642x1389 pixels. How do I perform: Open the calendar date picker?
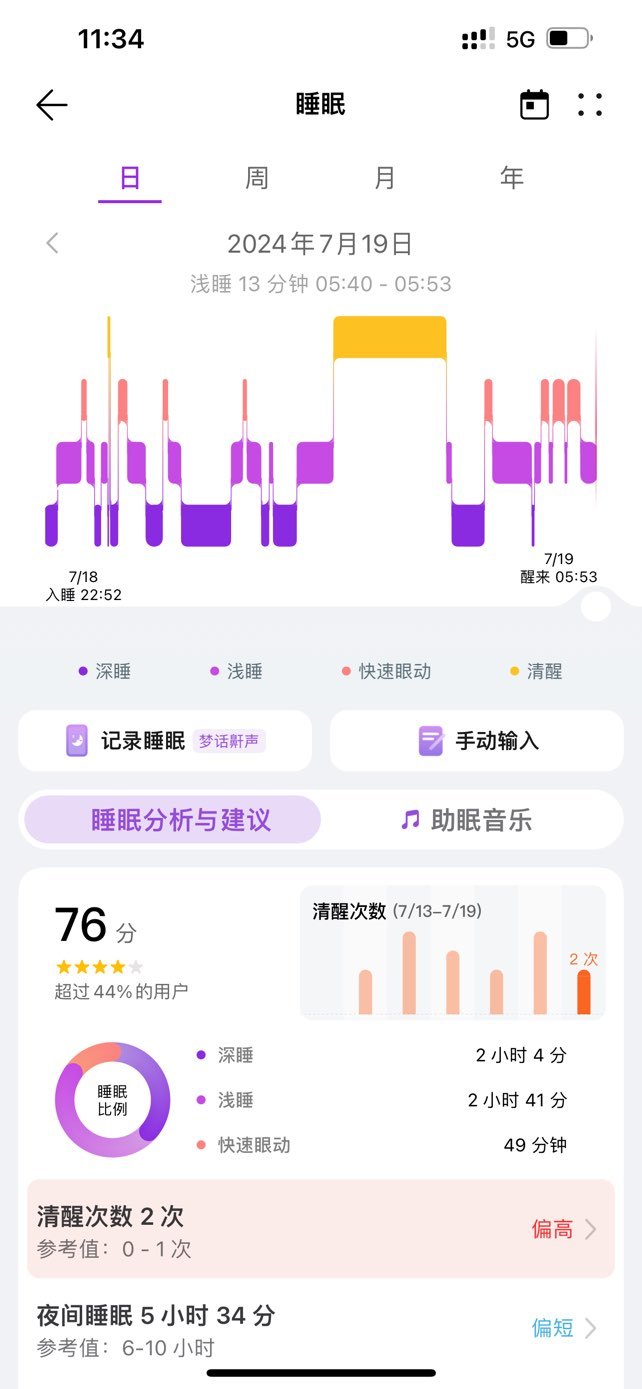[535, 105]
